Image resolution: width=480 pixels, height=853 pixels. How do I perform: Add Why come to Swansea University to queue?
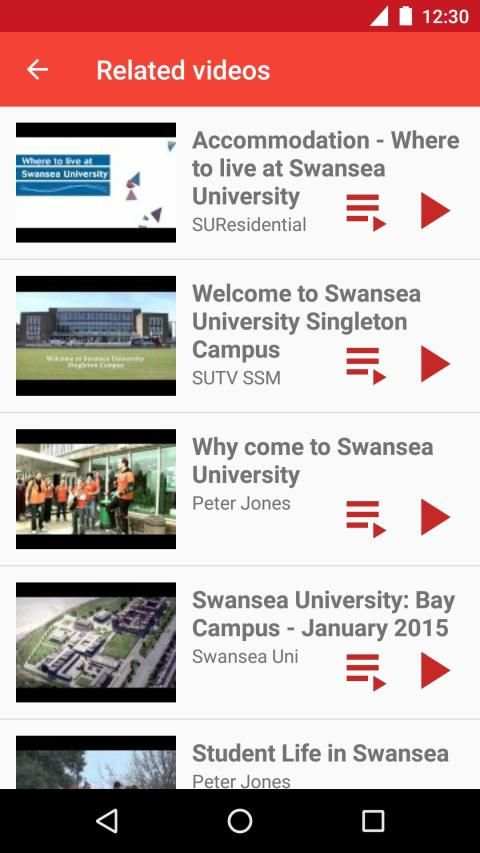pyautogui.click(x=366, y=519)
